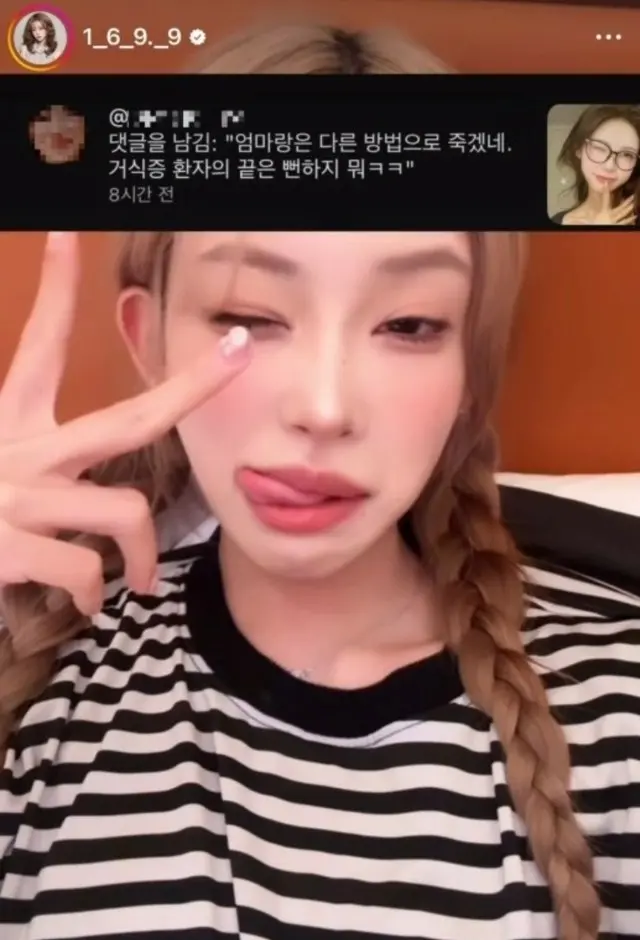Open the story overflow menu
The image size is (640, 940).
608,37
